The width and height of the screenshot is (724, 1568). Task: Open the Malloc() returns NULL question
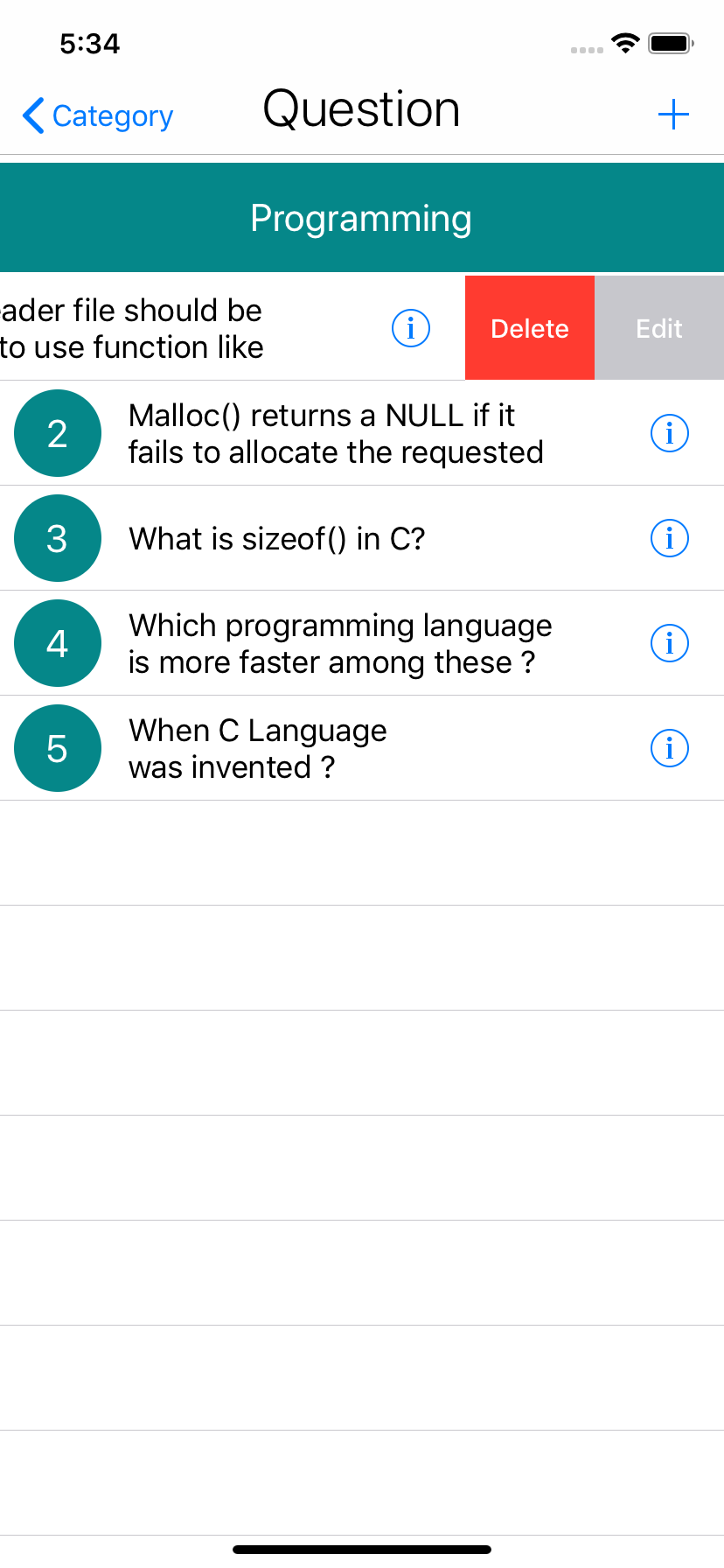(336, 434)
